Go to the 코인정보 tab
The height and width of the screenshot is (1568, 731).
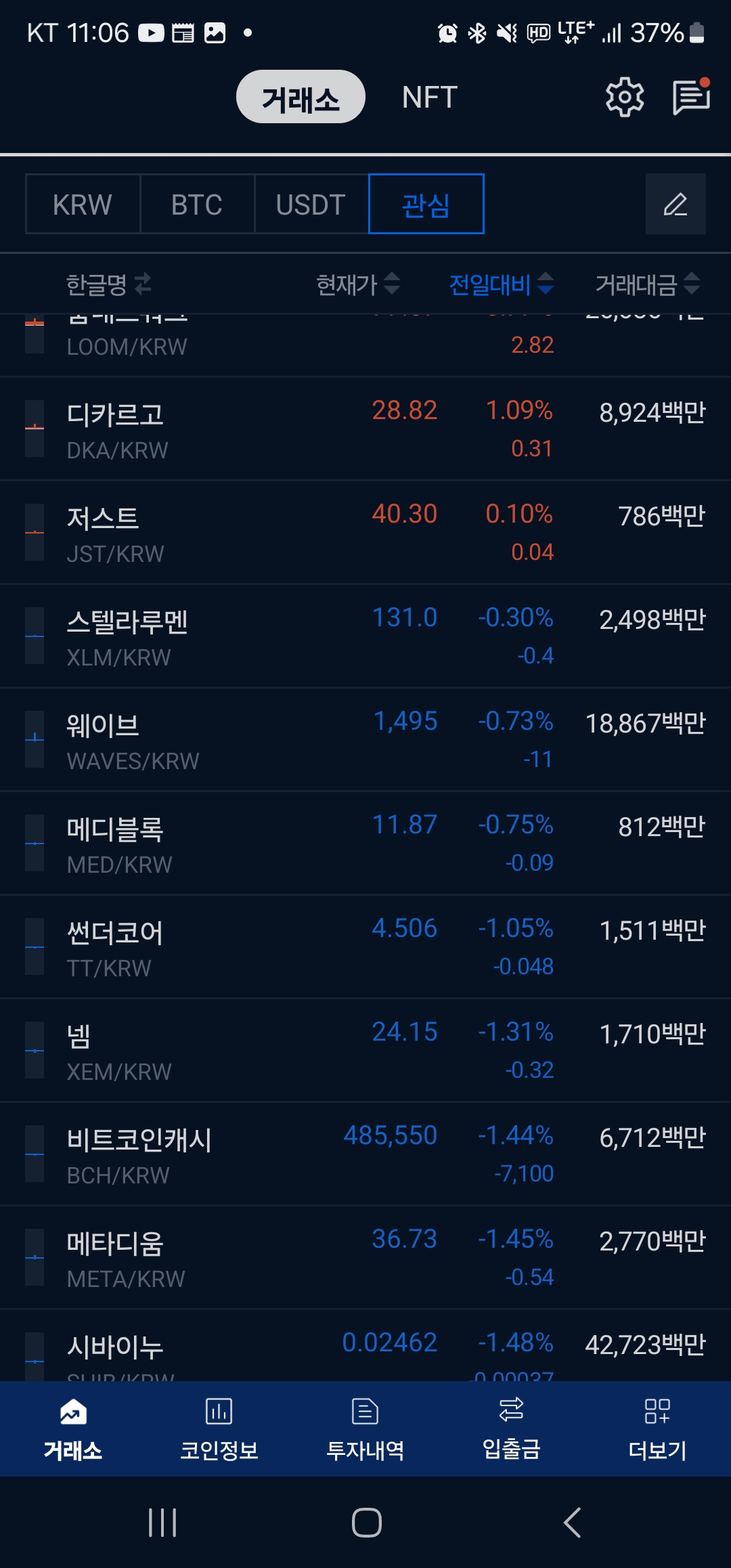tap(219, 1429)
